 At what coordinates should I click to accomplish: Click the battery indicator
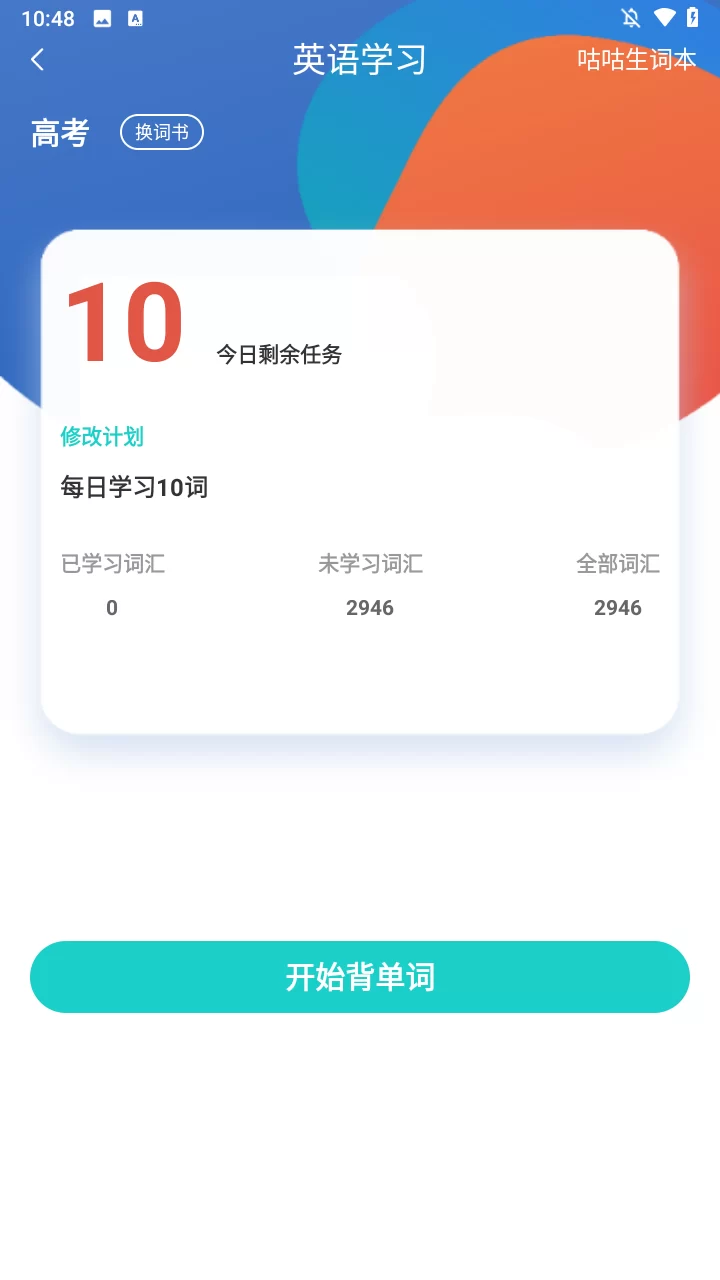coord(690,17)
